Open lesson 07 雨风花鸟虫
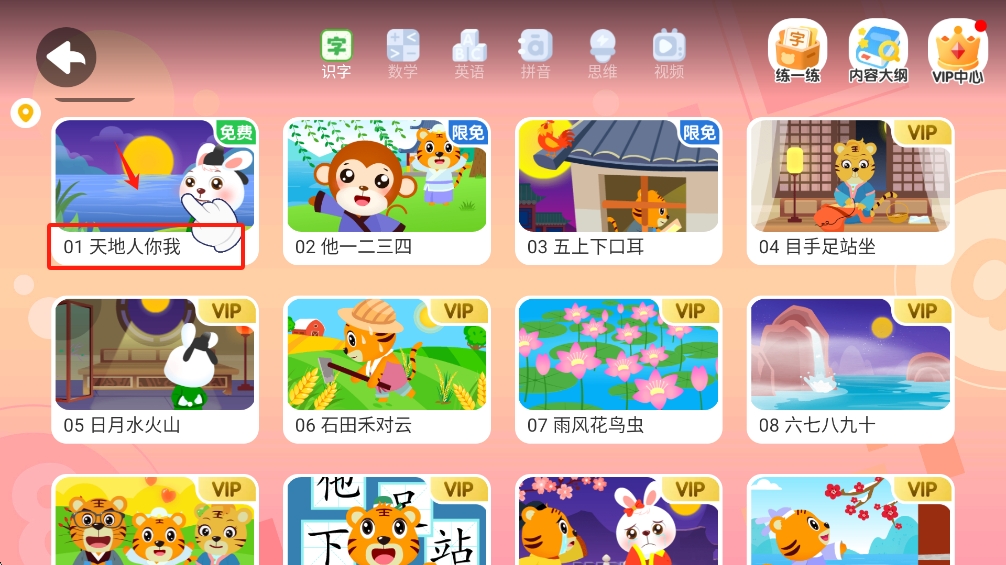 coord(618,369)
